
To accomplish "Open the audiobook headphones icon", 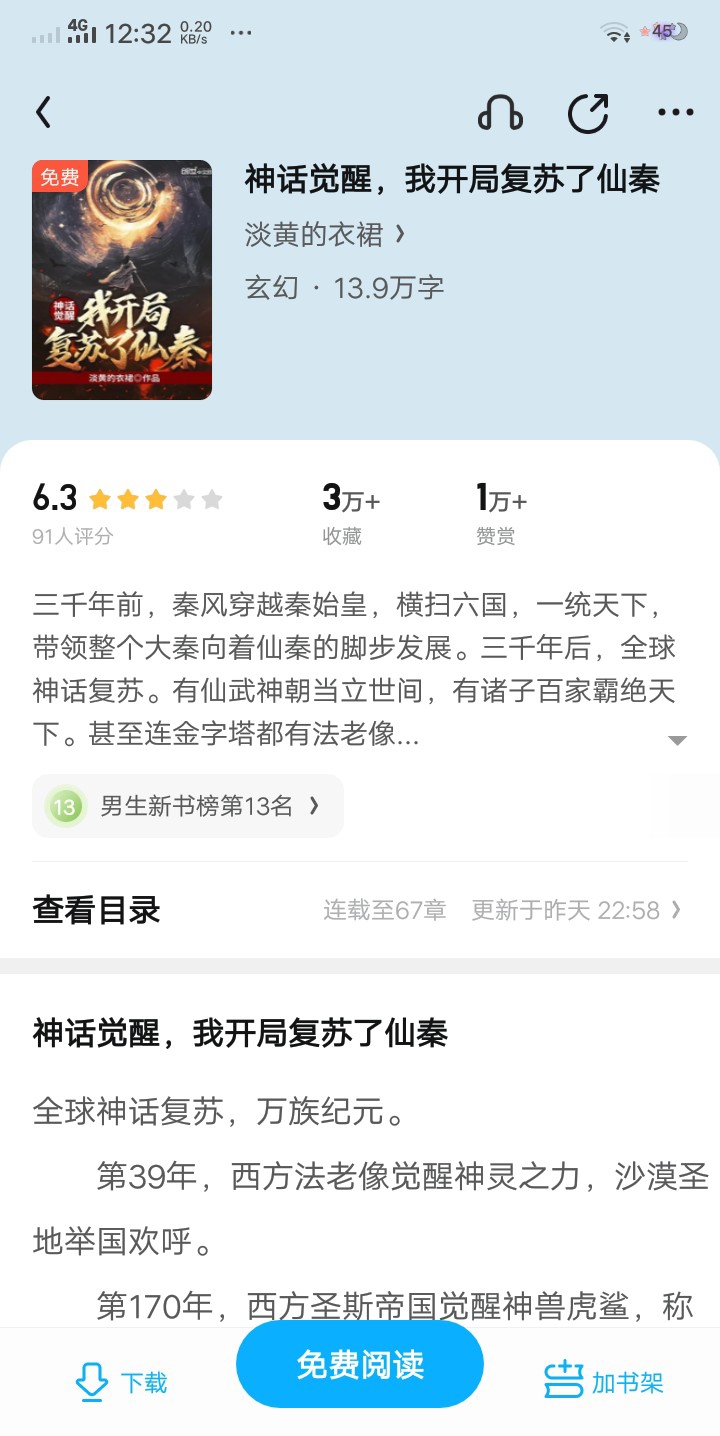I will click(x=500, y=113).
